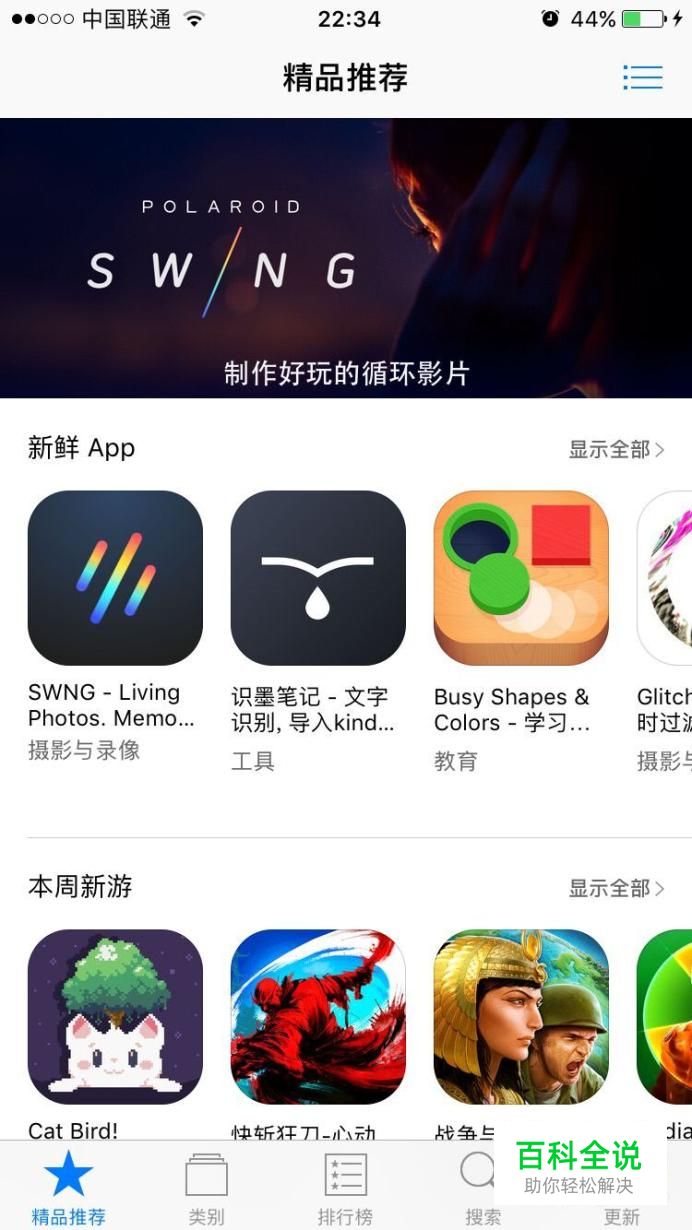Open the Polaroid SWING featured banner

pyautogui.click(x=346, y=258)
